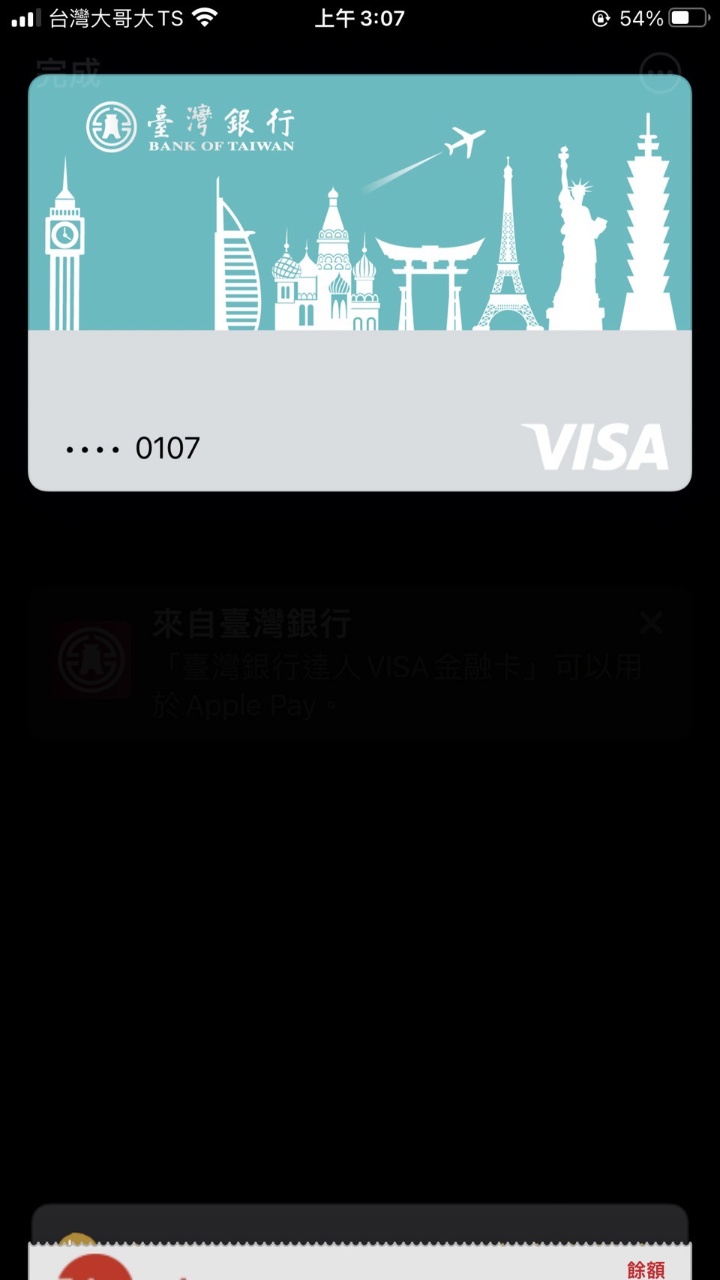Open the Bank of Taiwan VISA card
Screen dimensions: 720x1280
pyautogui.click(x=360, y=283)
